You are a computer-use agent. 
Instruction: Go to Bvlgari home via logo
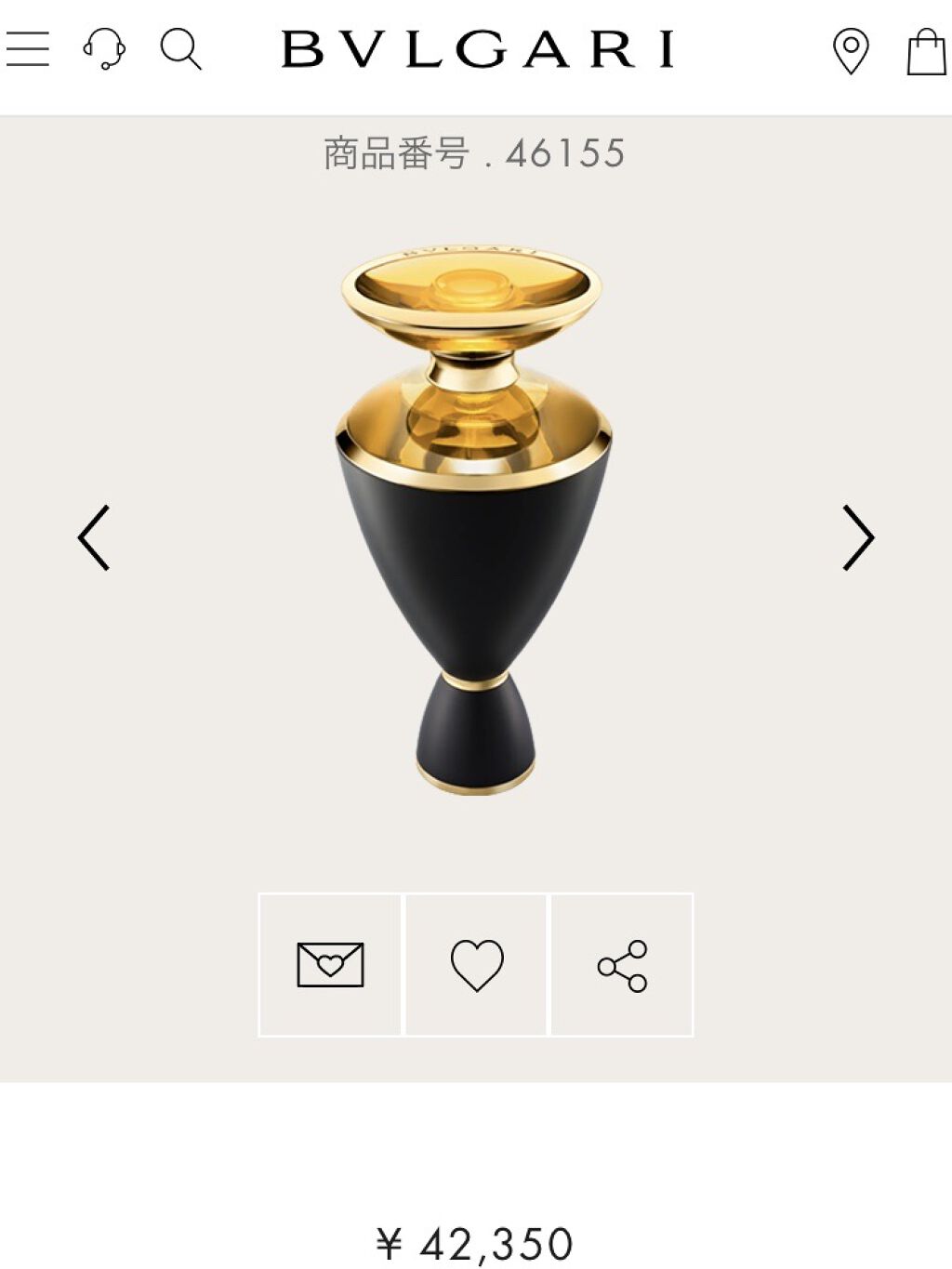[478, 49]
